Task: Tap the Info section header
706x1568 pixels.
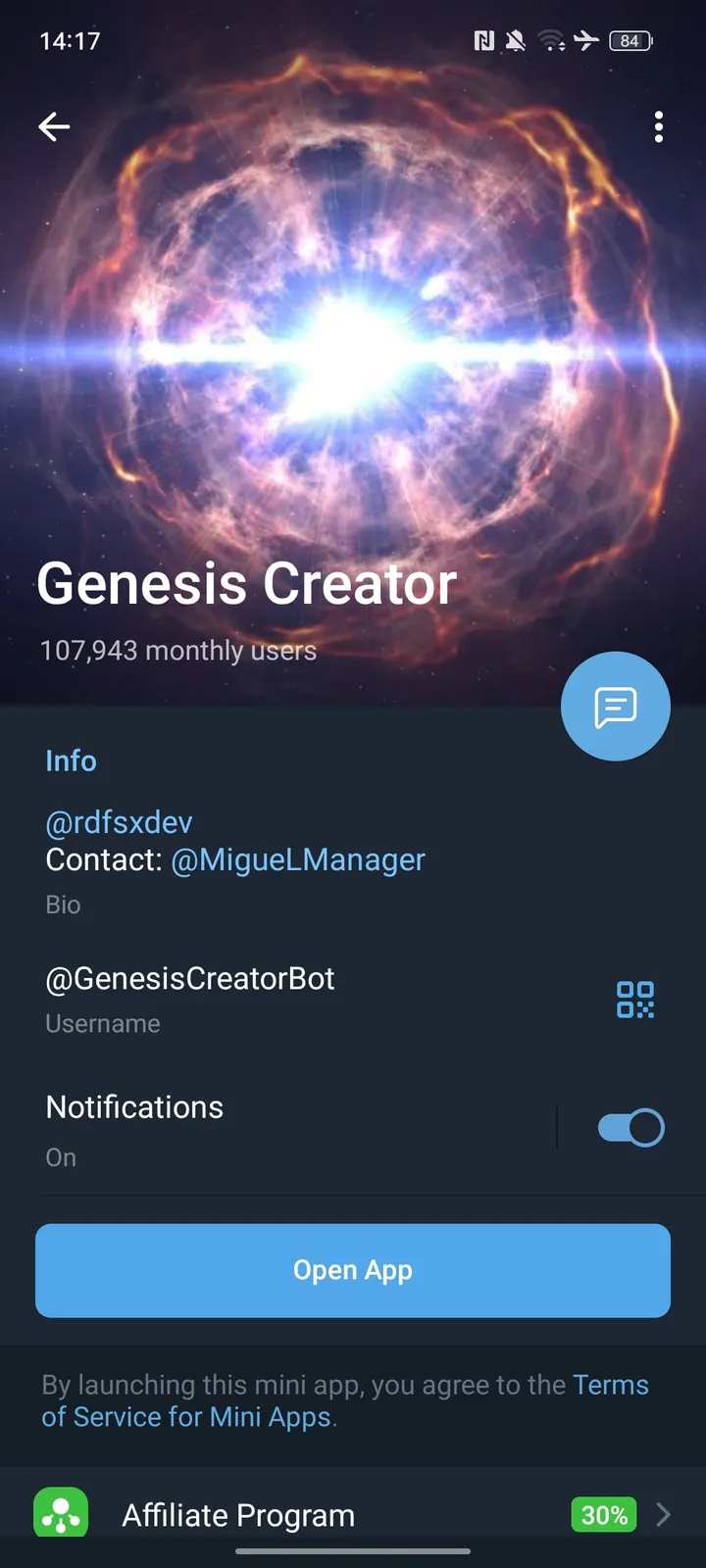Action: (71, 760)
